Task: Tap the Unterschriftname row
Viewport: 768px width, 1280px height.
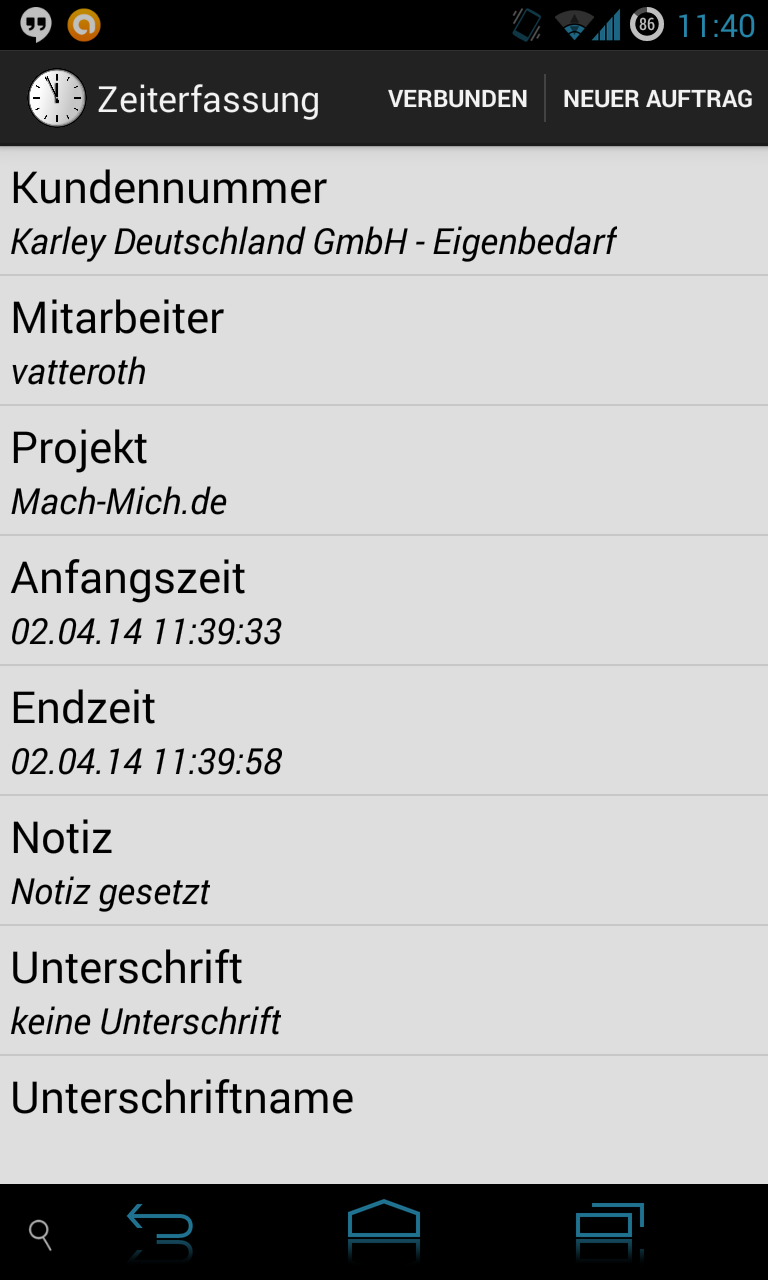Action: point(384,1120)
